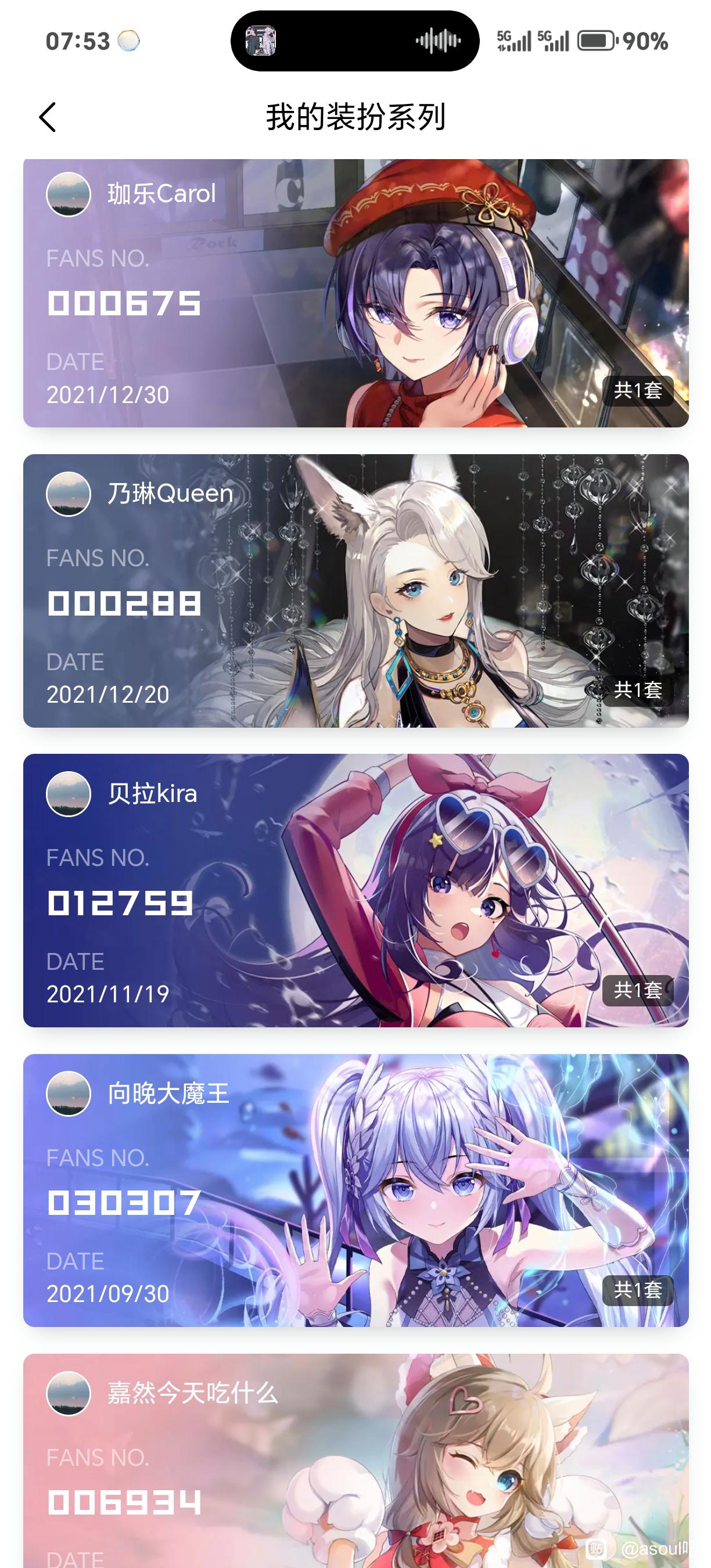The image size is (711, 1568).
Task: Open the 乃琳Queen fan card
Action: click(x=355, y=591)
